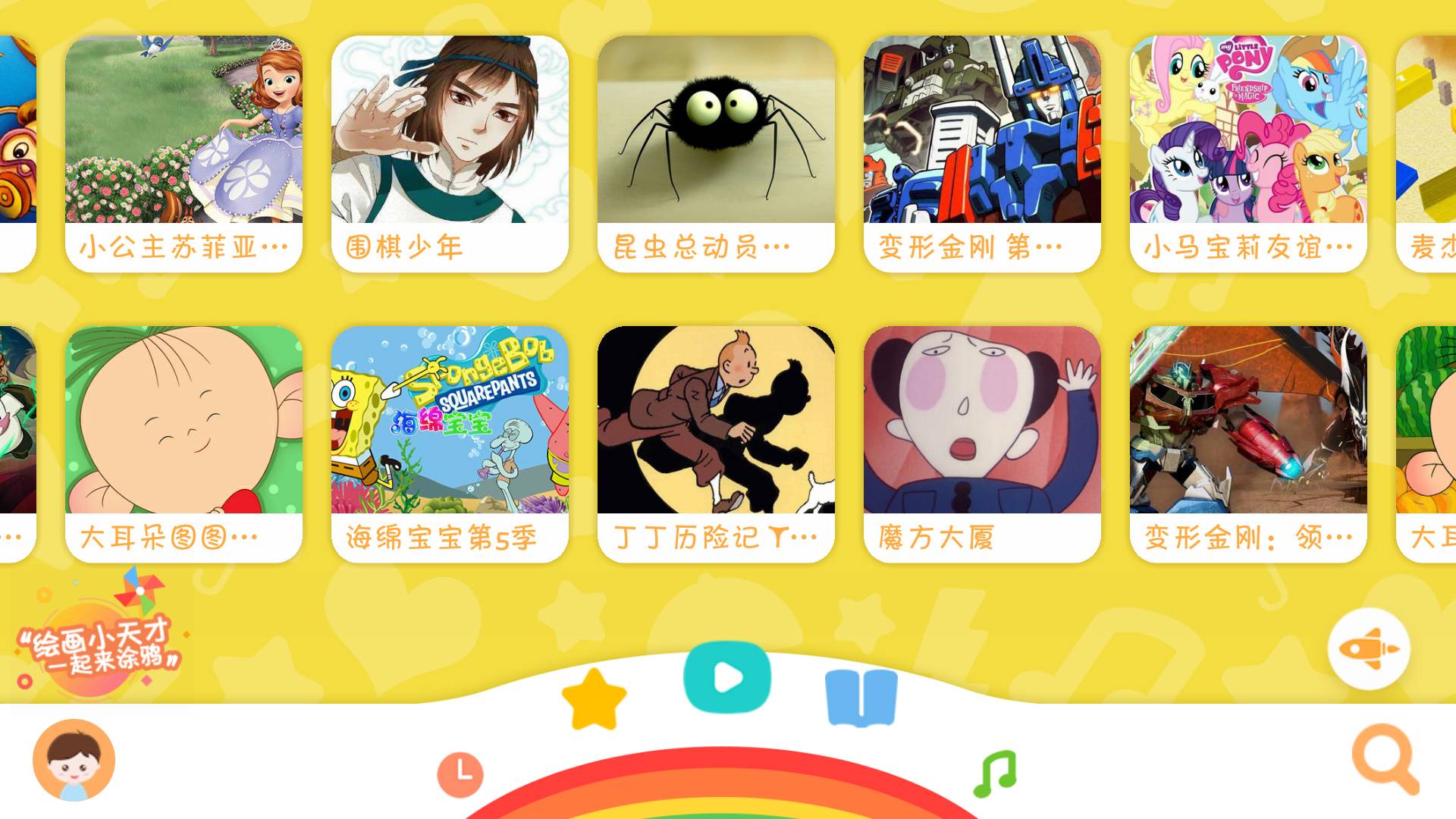Open 变形金刚 第… cartoon card
This screenshot has width=1456, height=819.
point(982,153)
